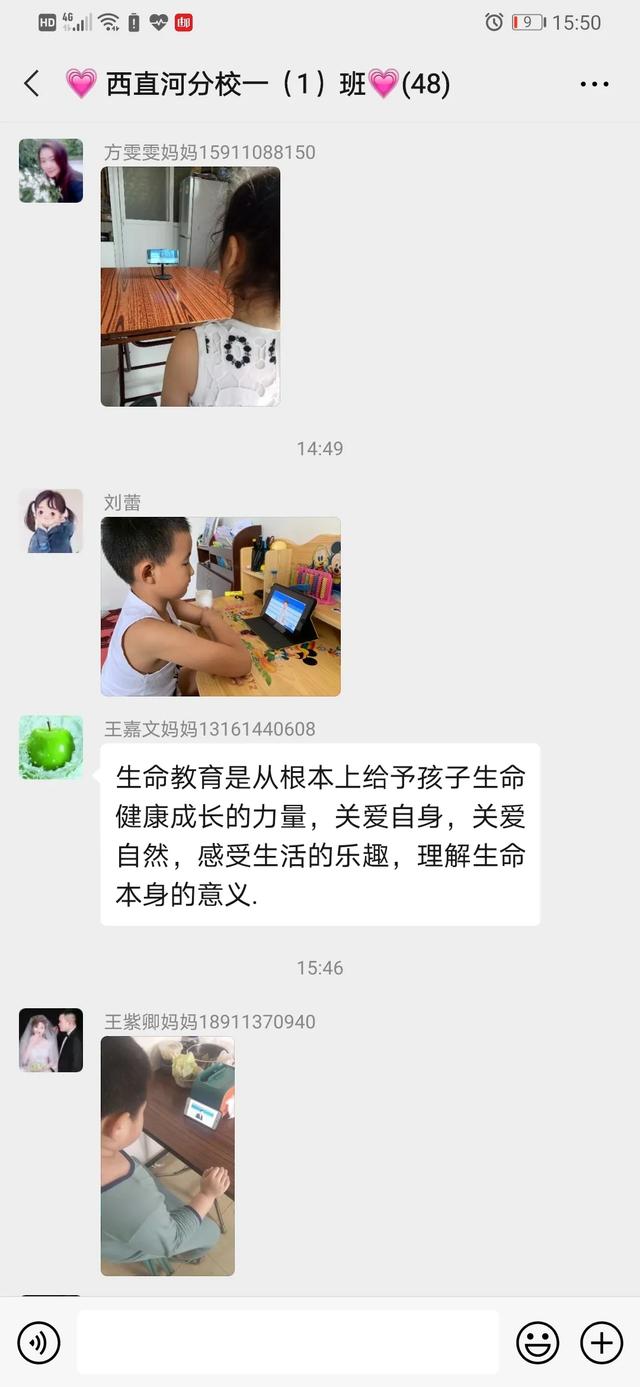Open photo sent by 方雯雯妈妈
Screen dimensions: 640x1387
click(x=190, y=286)
